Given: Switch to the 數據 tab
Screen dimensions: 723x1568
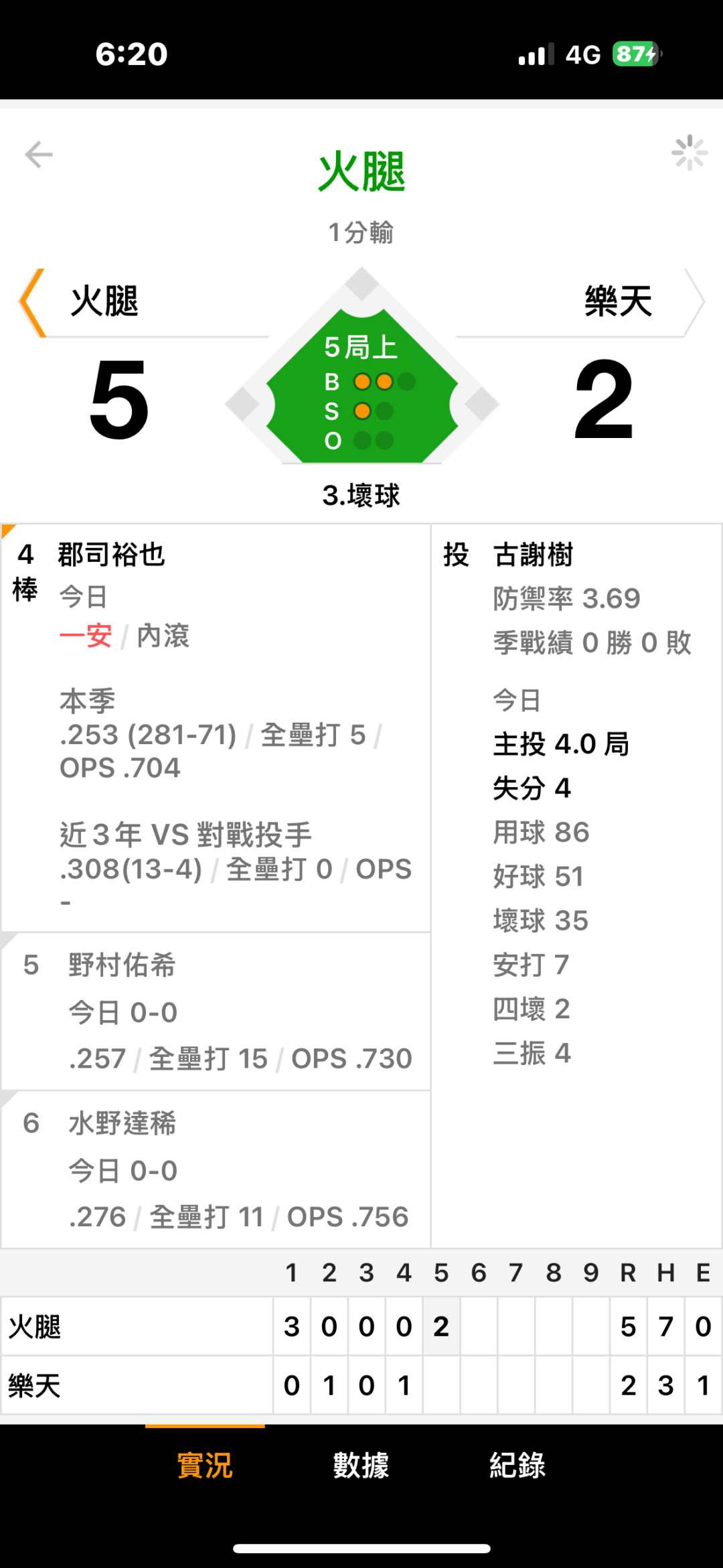Looking at the screenshot, I should tap(361, 1465).
